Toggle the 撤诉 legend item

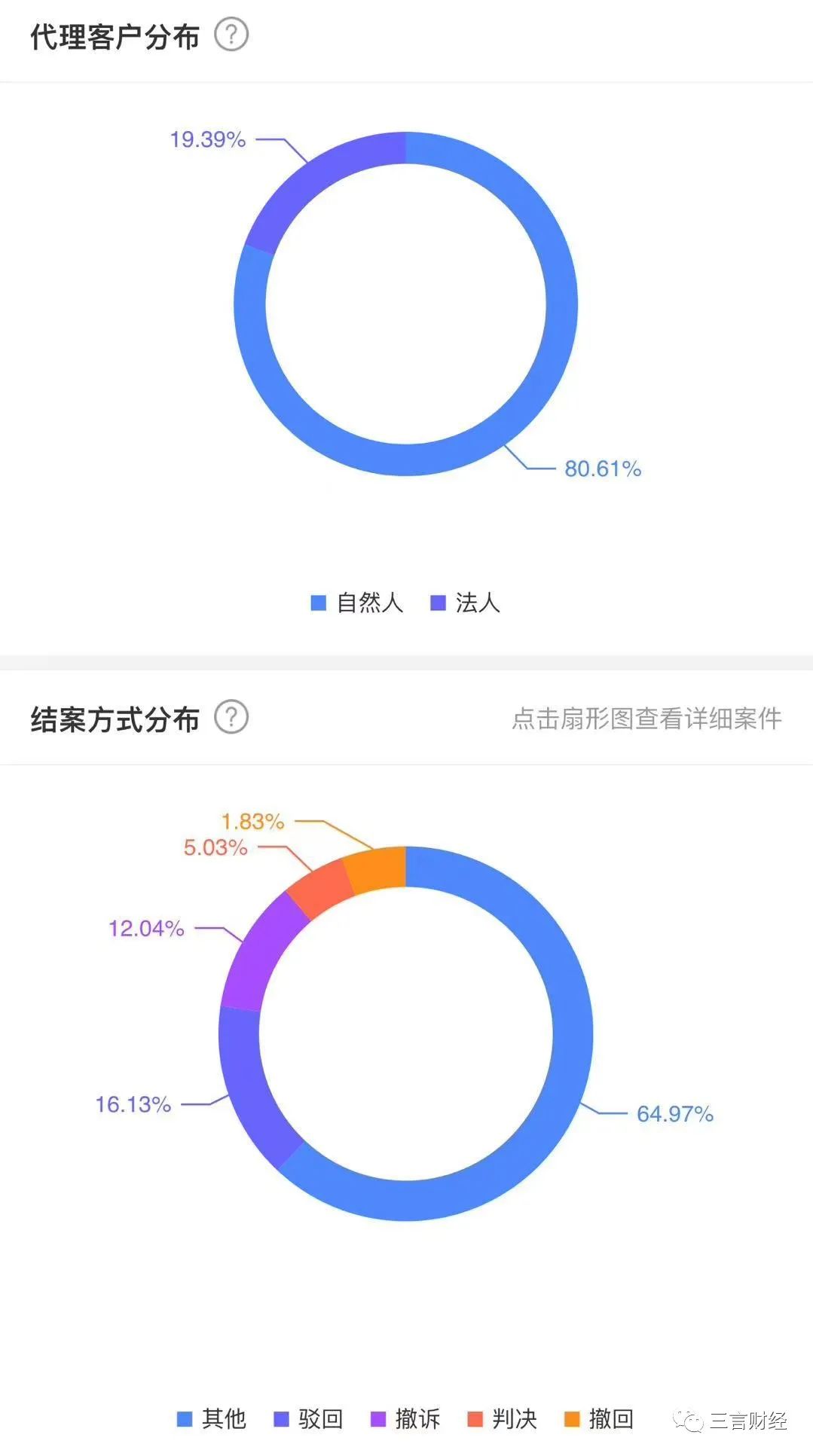405,1419
